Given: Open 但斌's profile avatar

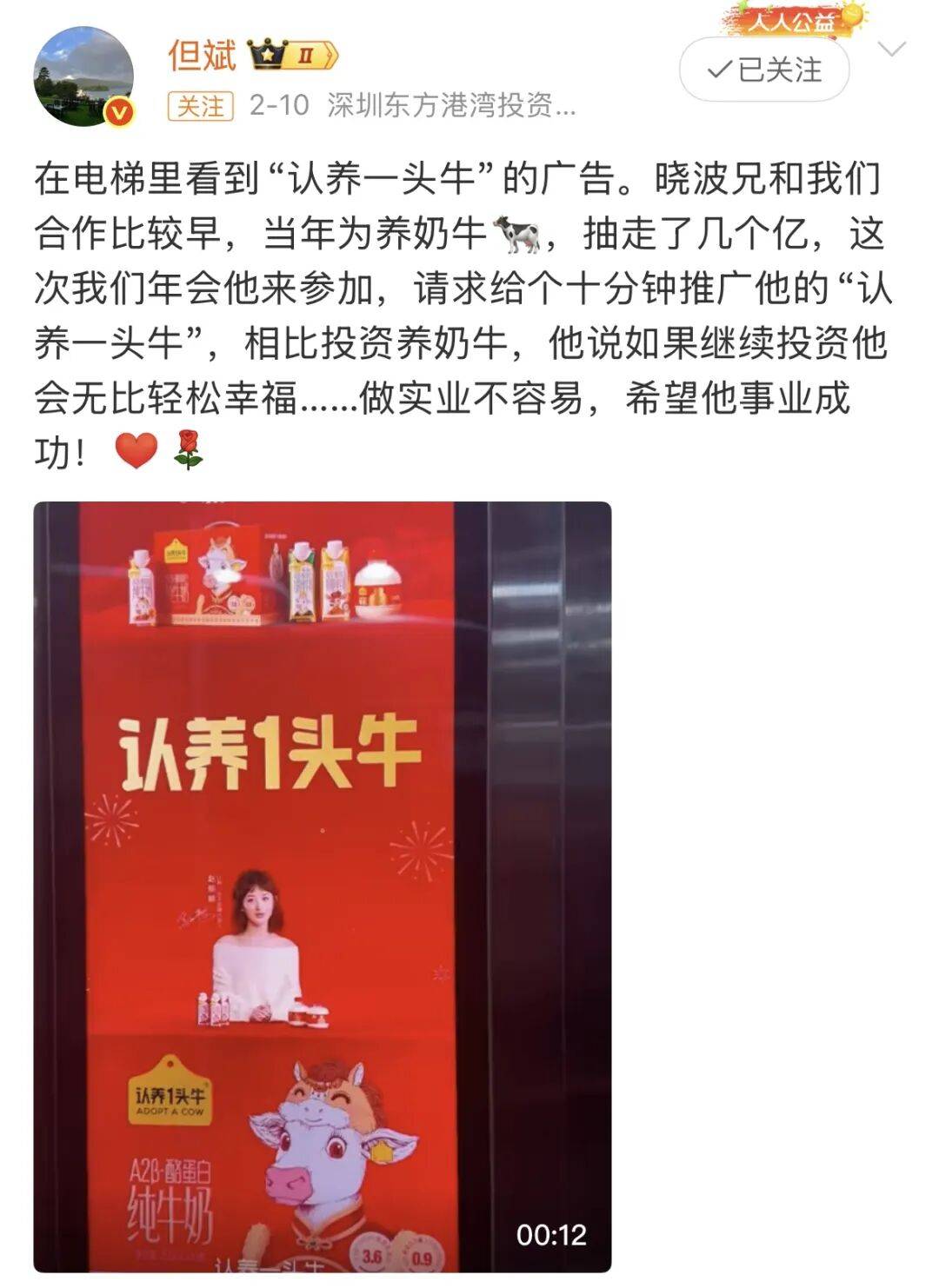Looking at the screenshot, I should click(83, 76).
